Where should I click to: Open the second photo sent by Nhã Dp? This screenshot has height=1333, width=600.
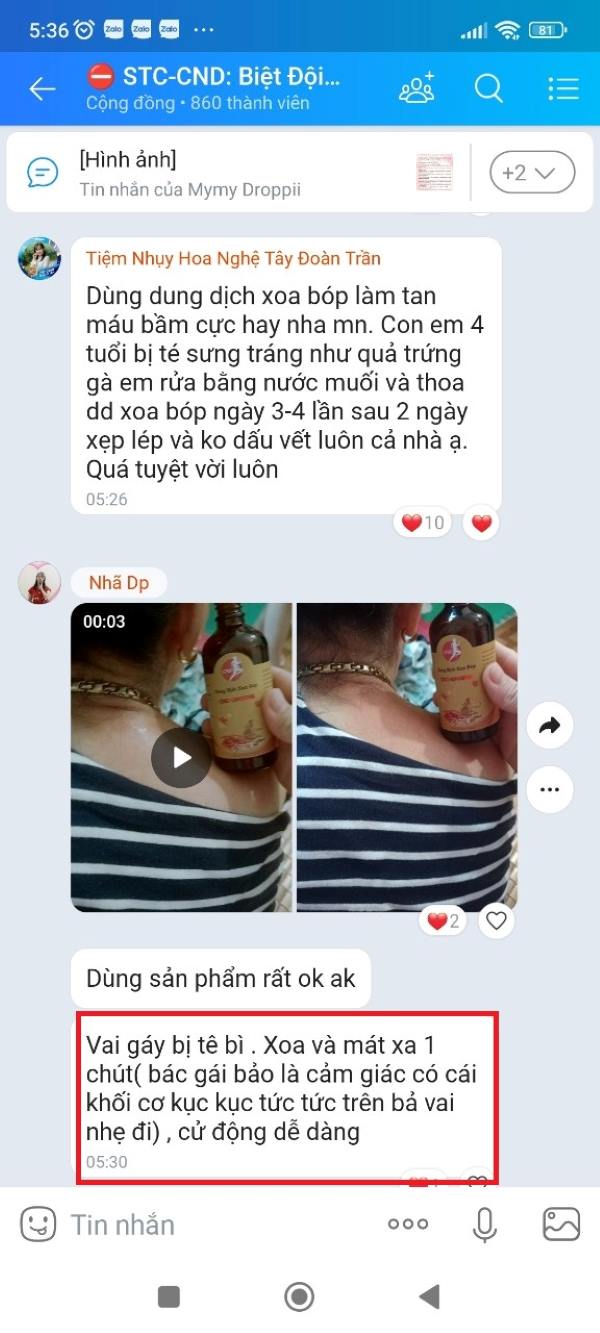coord(407,757)
